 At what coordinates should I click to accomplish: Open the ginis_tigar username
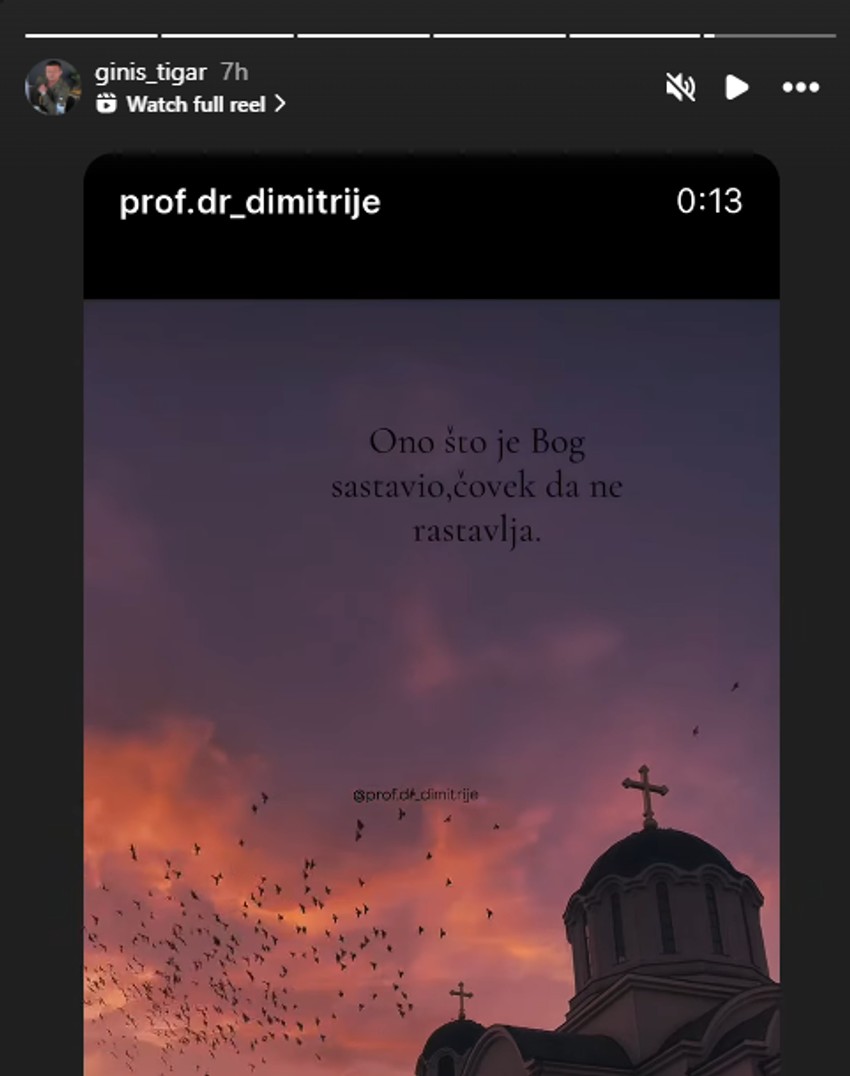[150, 72]
